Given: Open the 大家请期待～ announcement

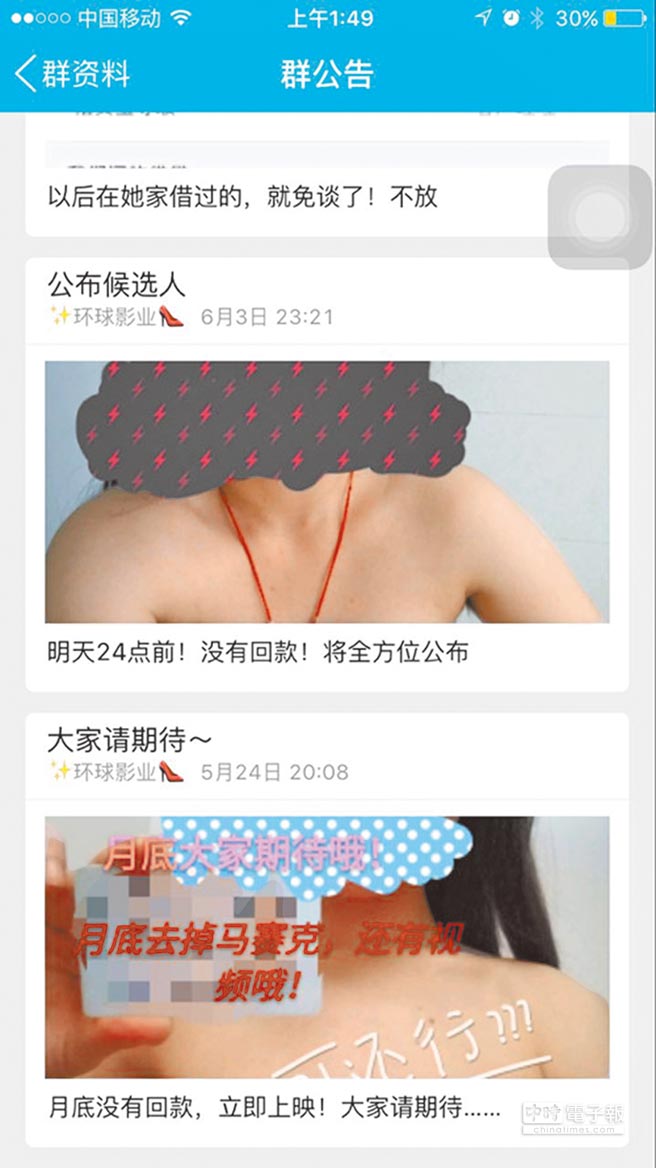Looking at the screenshot, I should tap(130, 741).
